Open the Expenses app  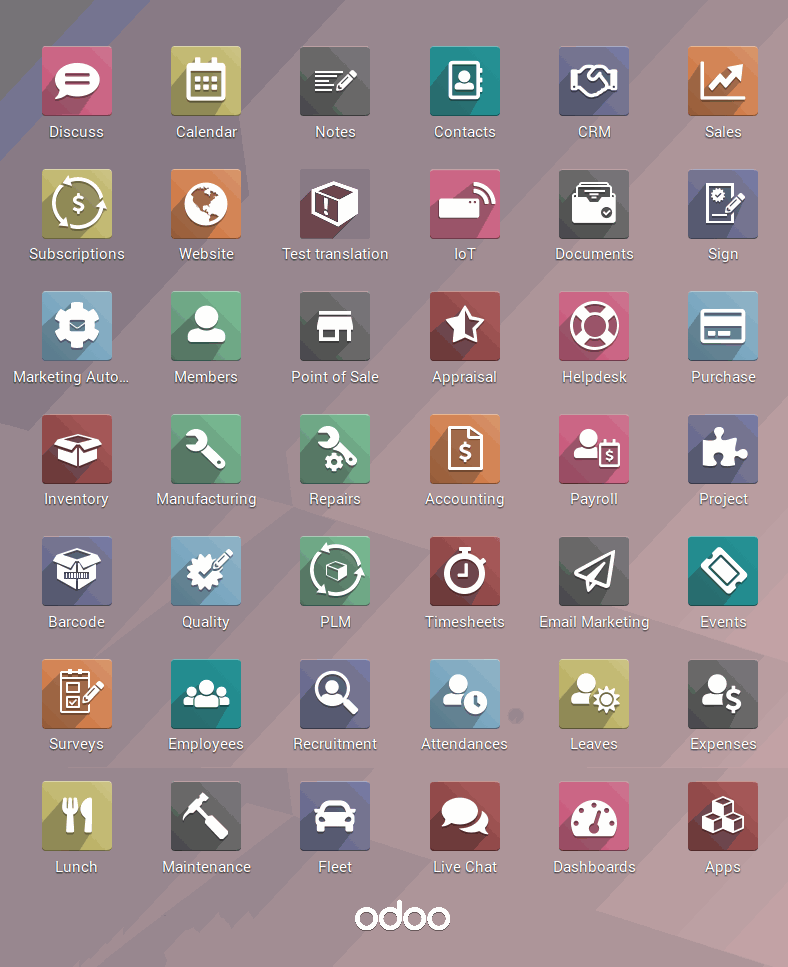pos(723,694)
